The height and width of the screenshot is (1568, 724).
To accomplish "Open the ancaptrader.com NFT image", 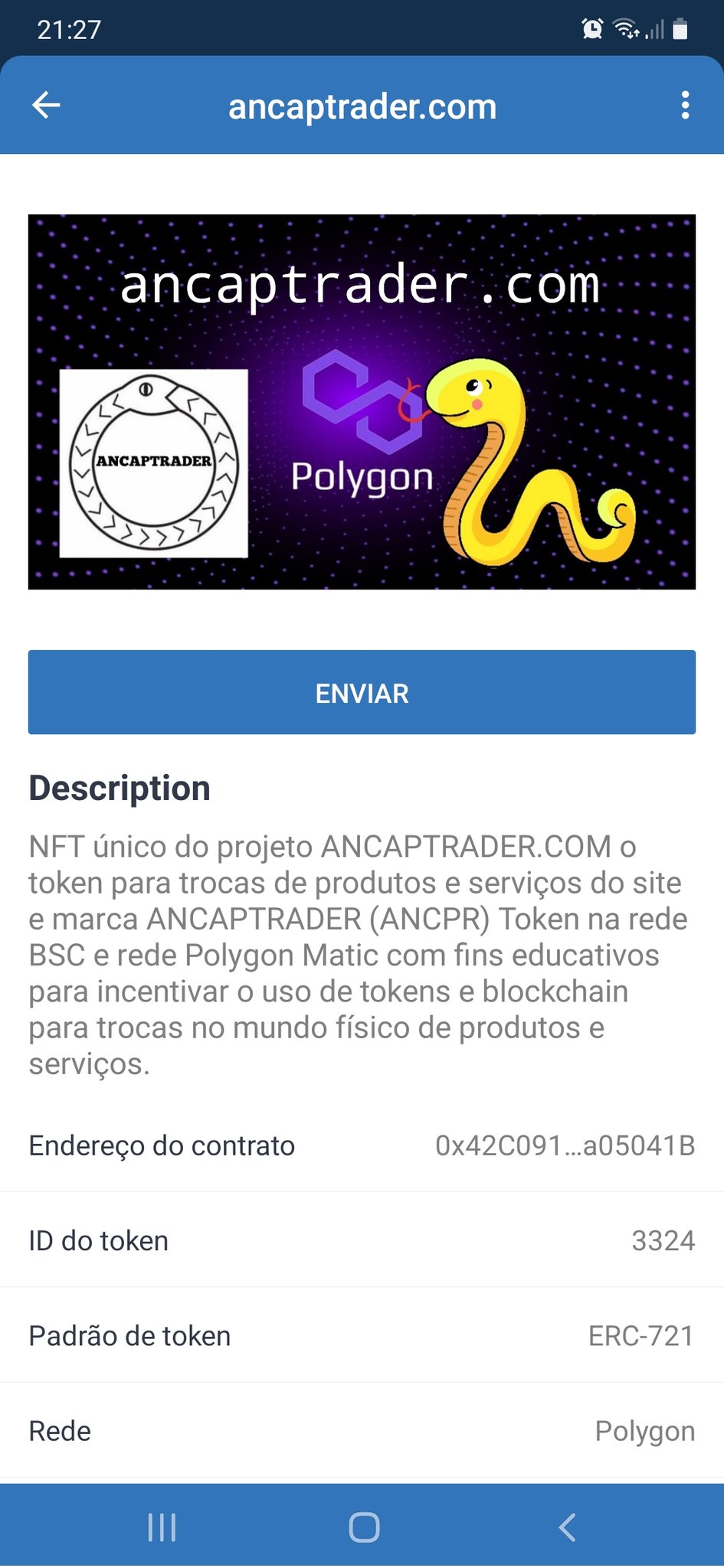I will point(362,402).
